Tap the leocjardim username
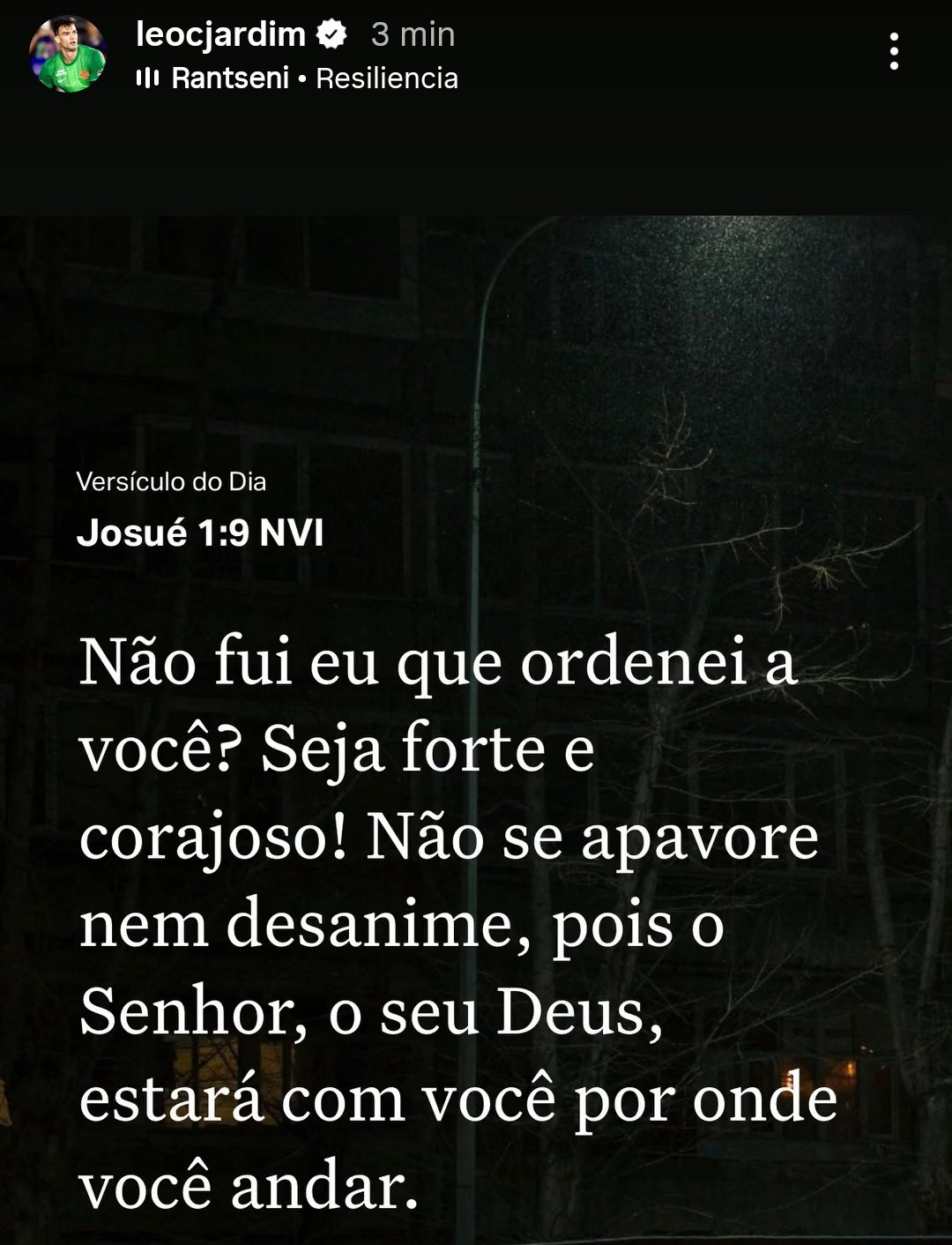Viewport: 952px width, 1245px height. [x=220, y=34]
